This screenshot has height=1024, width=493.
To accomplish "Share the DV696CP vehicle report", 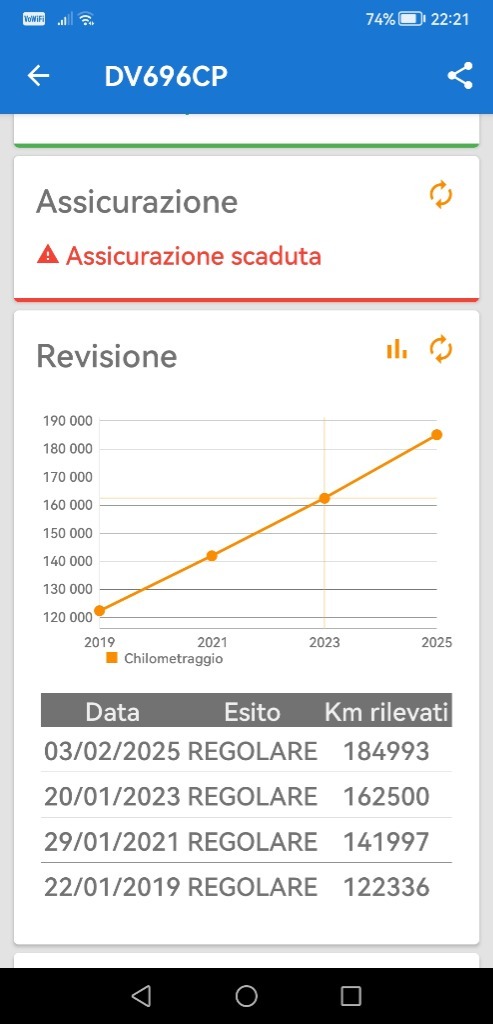I will coord(460,76).
